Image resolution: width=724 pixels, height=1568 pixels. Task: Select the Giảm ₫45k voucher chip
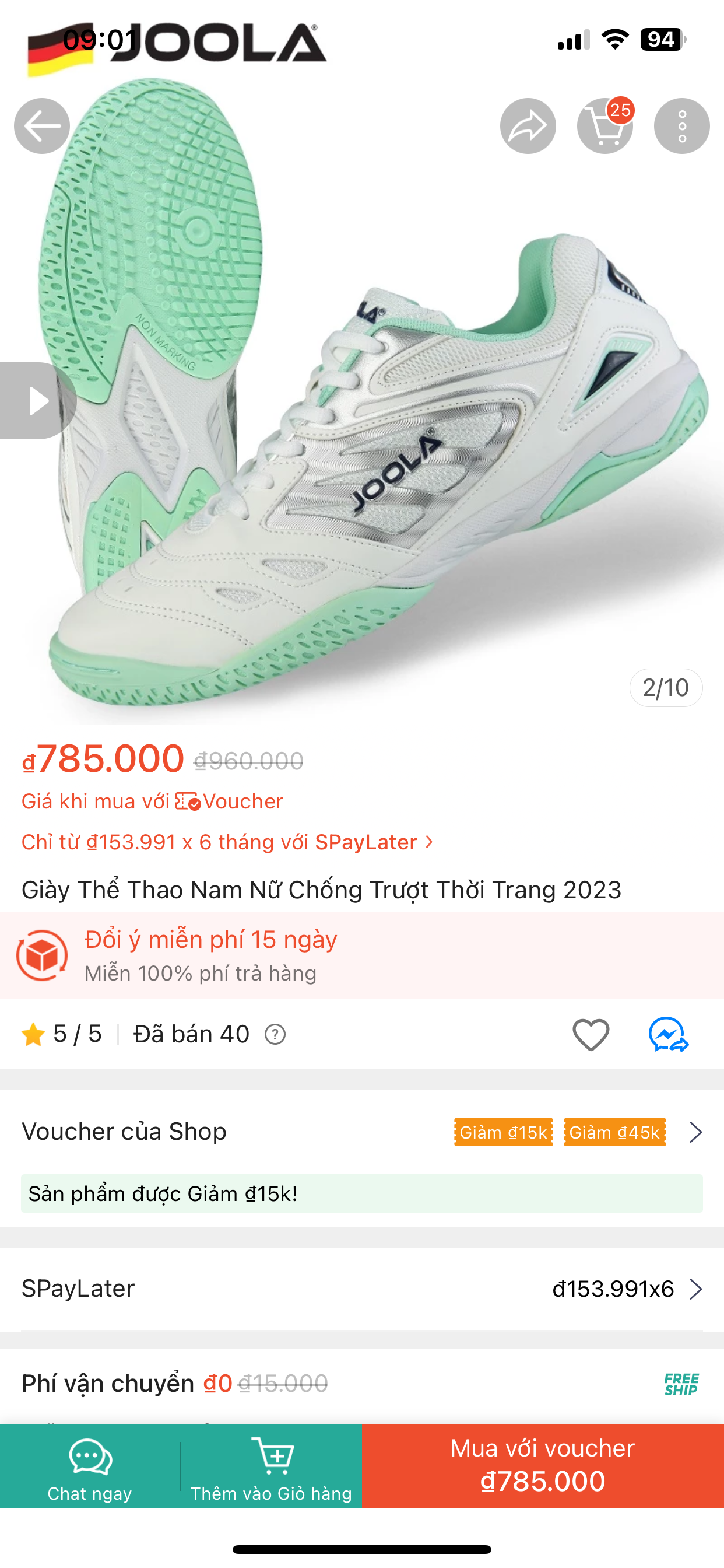point(614,1132)
